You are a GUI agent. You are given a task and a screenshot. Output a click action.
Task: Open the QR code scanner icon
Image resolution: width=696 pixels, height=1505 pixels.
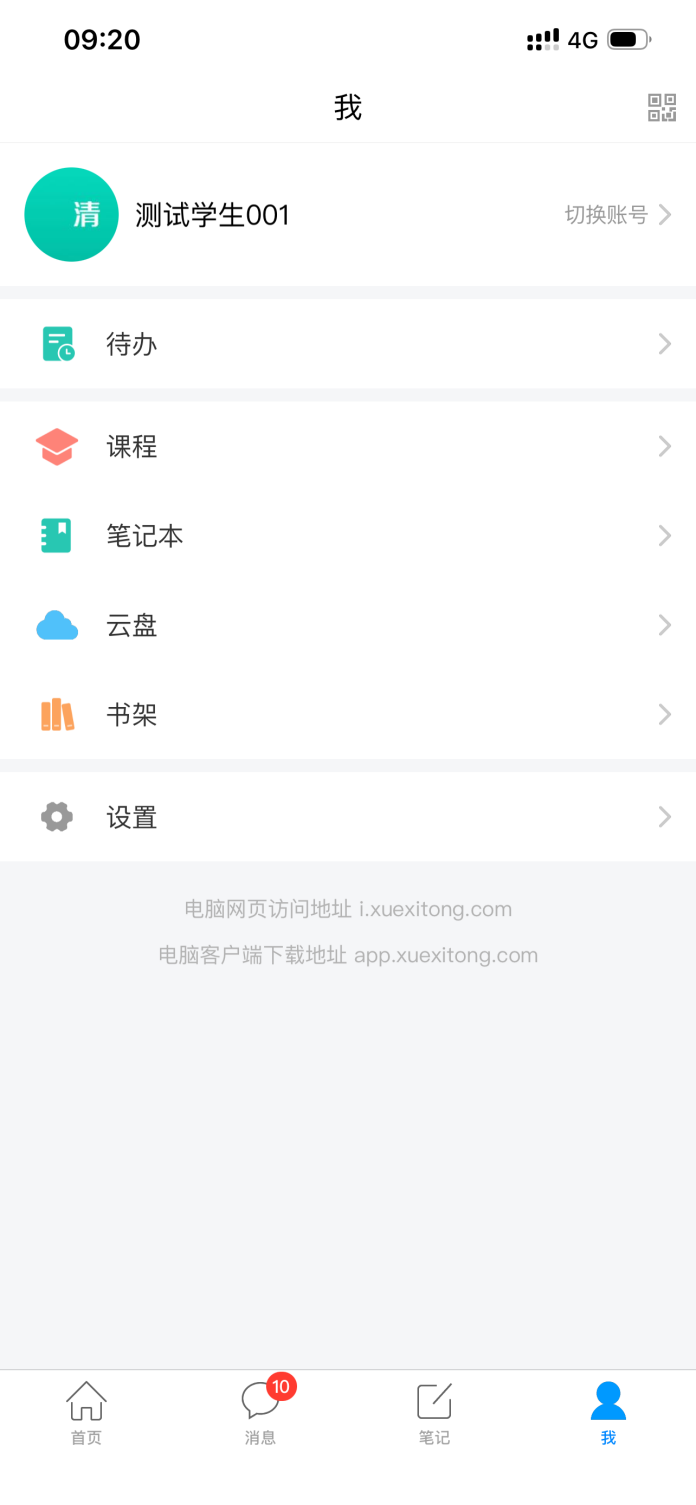coord(662,107)
